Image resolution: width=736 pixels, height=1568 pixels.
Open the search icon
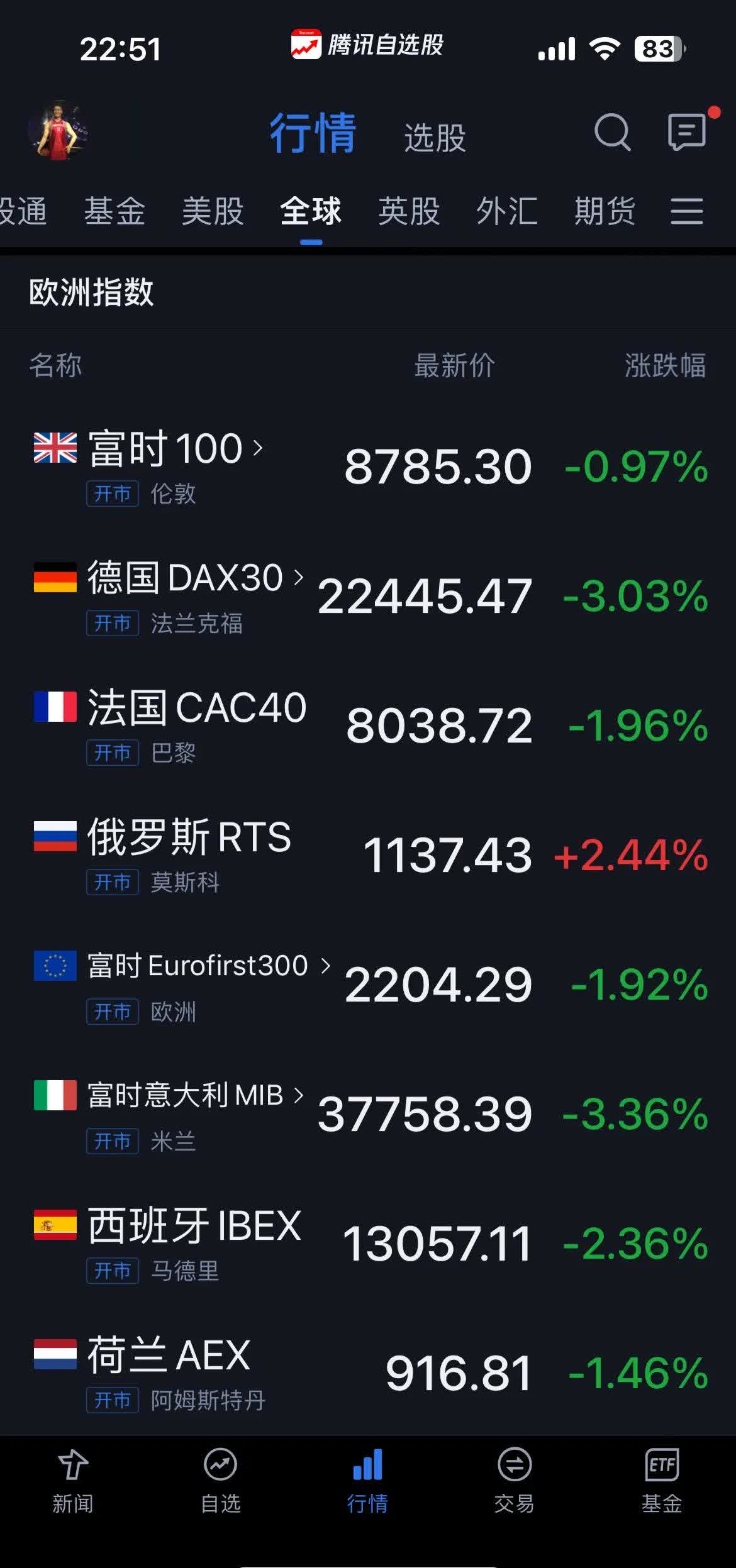pos(612,132)
